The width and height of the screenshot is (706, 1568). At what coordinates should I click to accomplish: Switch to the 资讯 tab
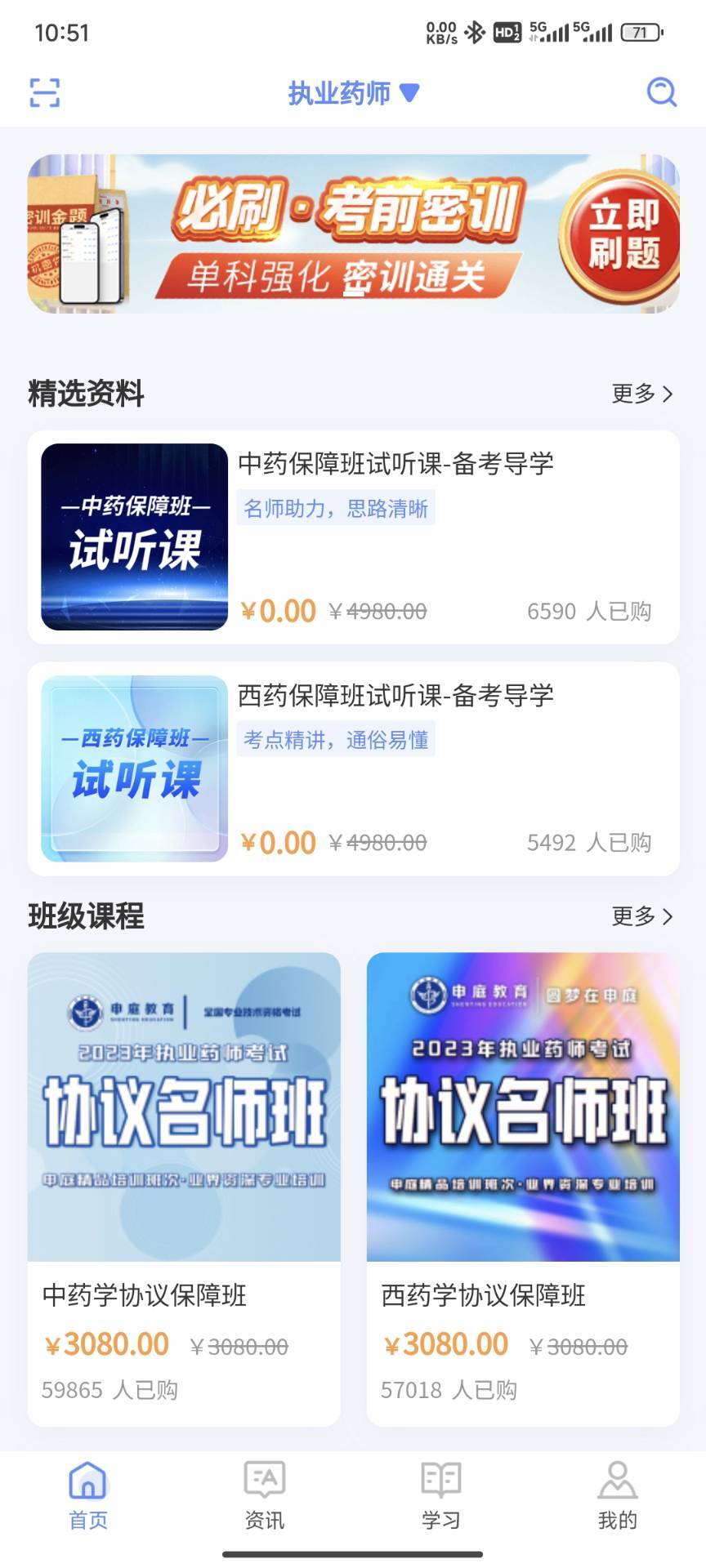pyautogui.click(x=263, y=1499)
